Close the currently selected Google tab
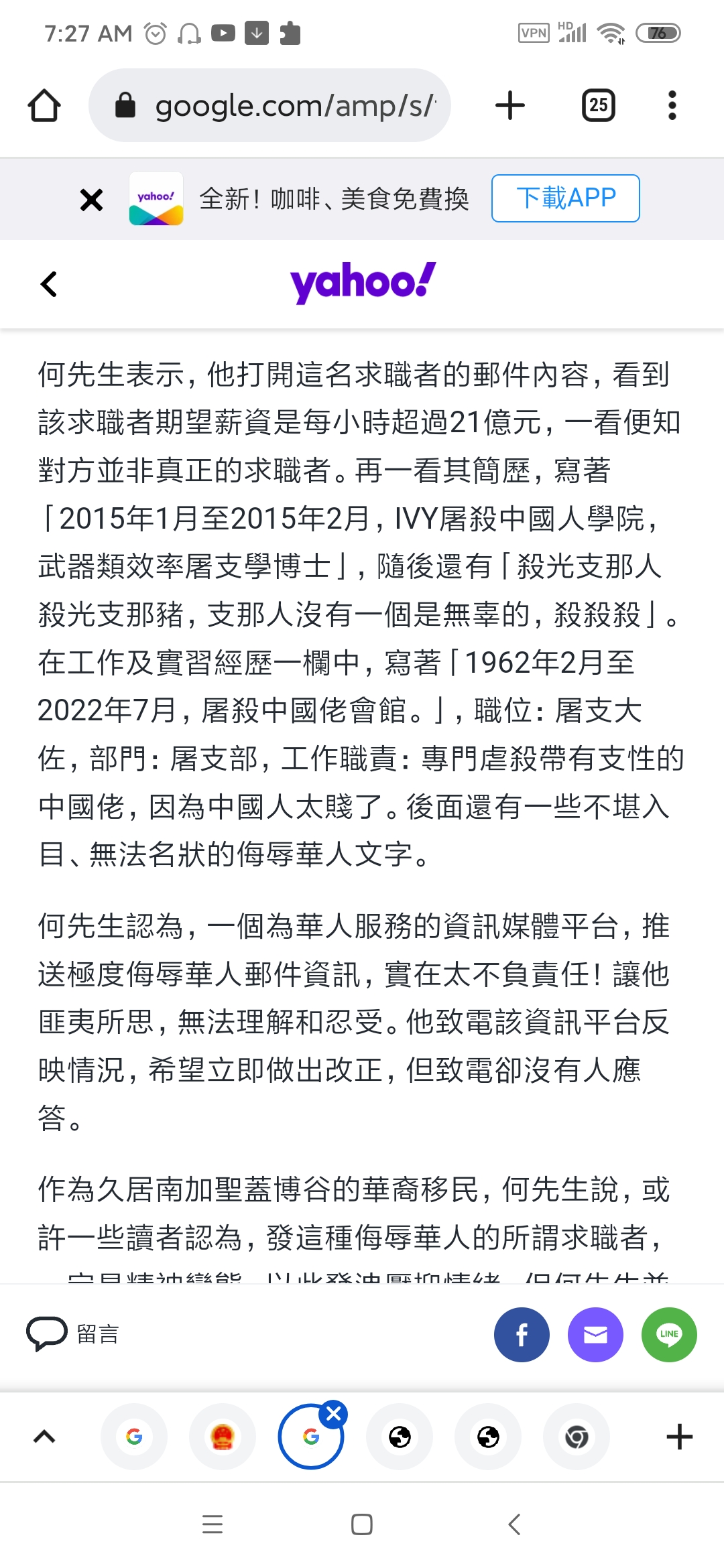Viewport: 724px width, 1568px height. pyautogui.click(x=333, y=1415)
